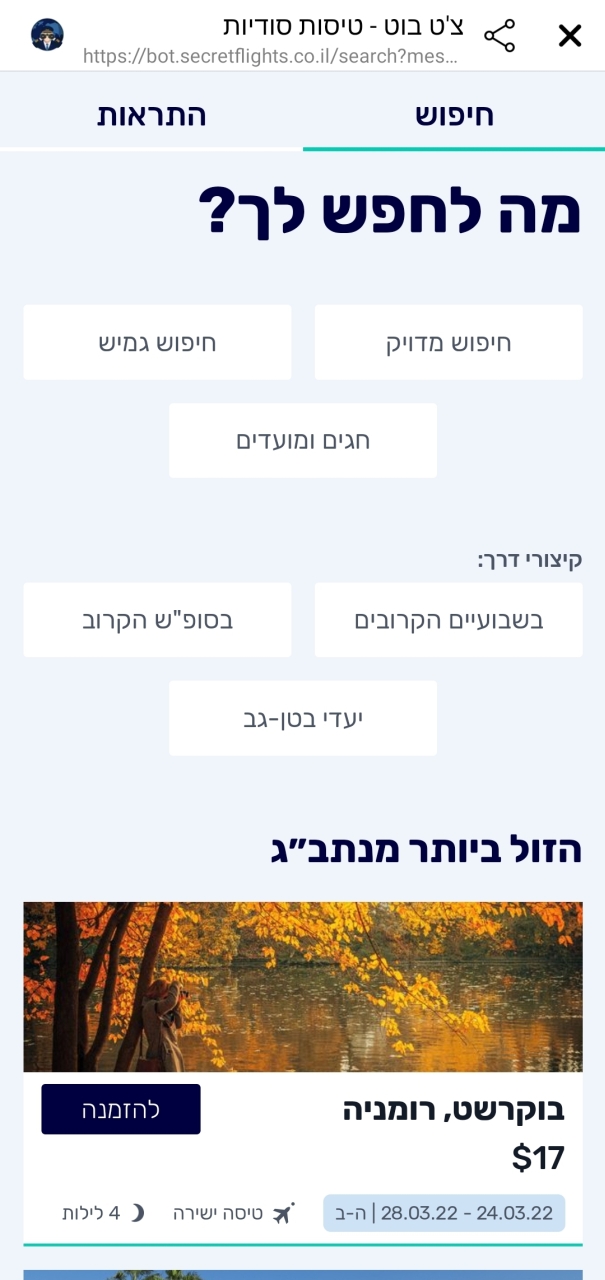The width and height of the screenshot is (605, 1280).
Task: Select the חיפוש tab
Action: (454, 115)
